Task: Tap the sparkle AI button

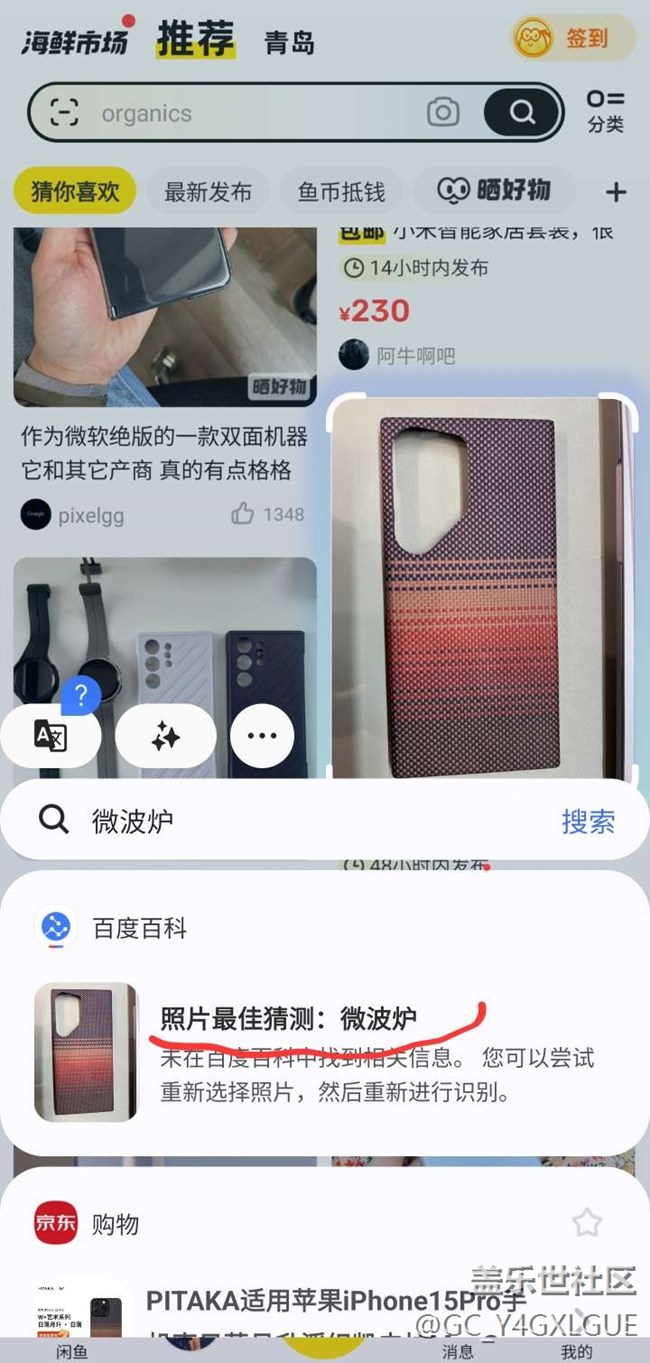Action: (x=165, y=737)
